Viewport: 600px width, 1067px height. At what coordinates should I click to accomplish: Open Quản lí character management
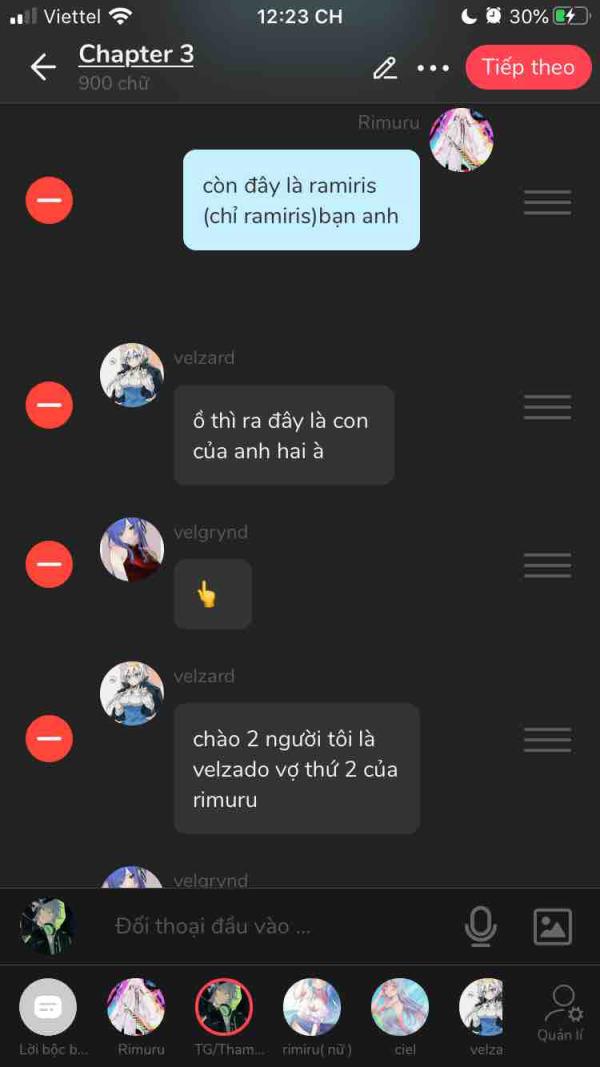pos(561,1010)
